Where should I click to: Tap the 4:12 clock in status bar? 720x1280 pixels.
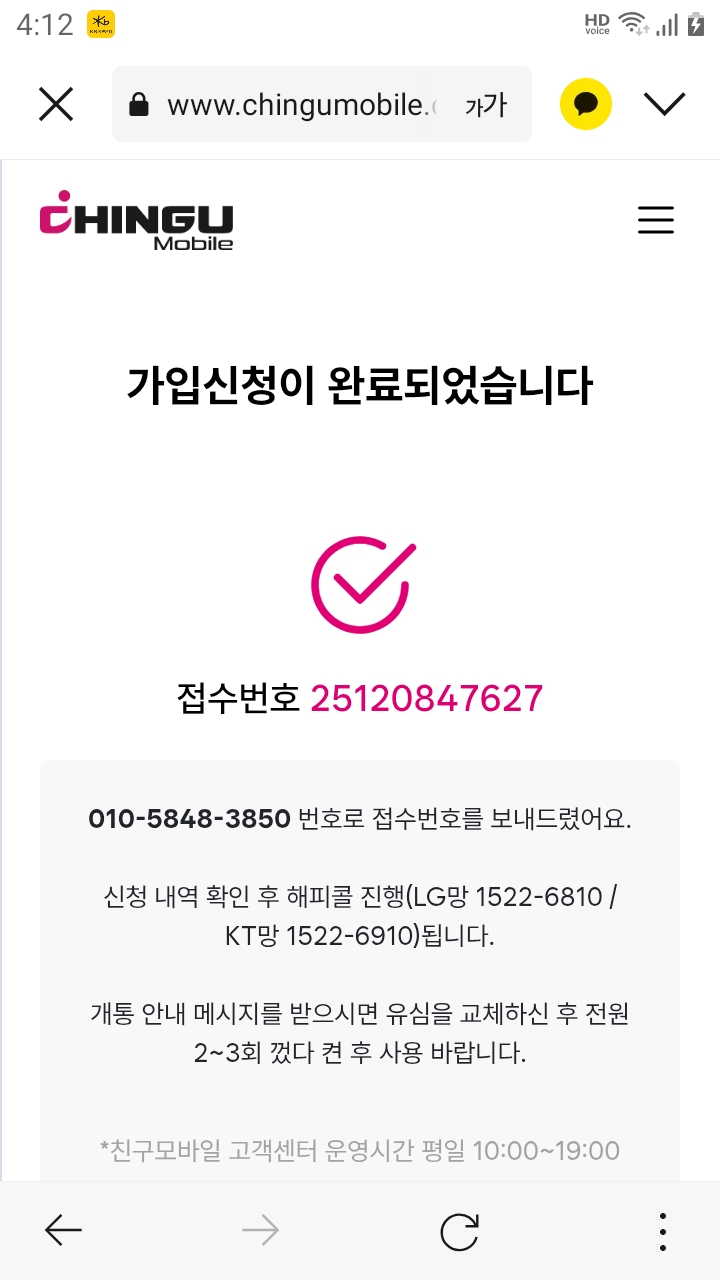[x=36, y=22]
